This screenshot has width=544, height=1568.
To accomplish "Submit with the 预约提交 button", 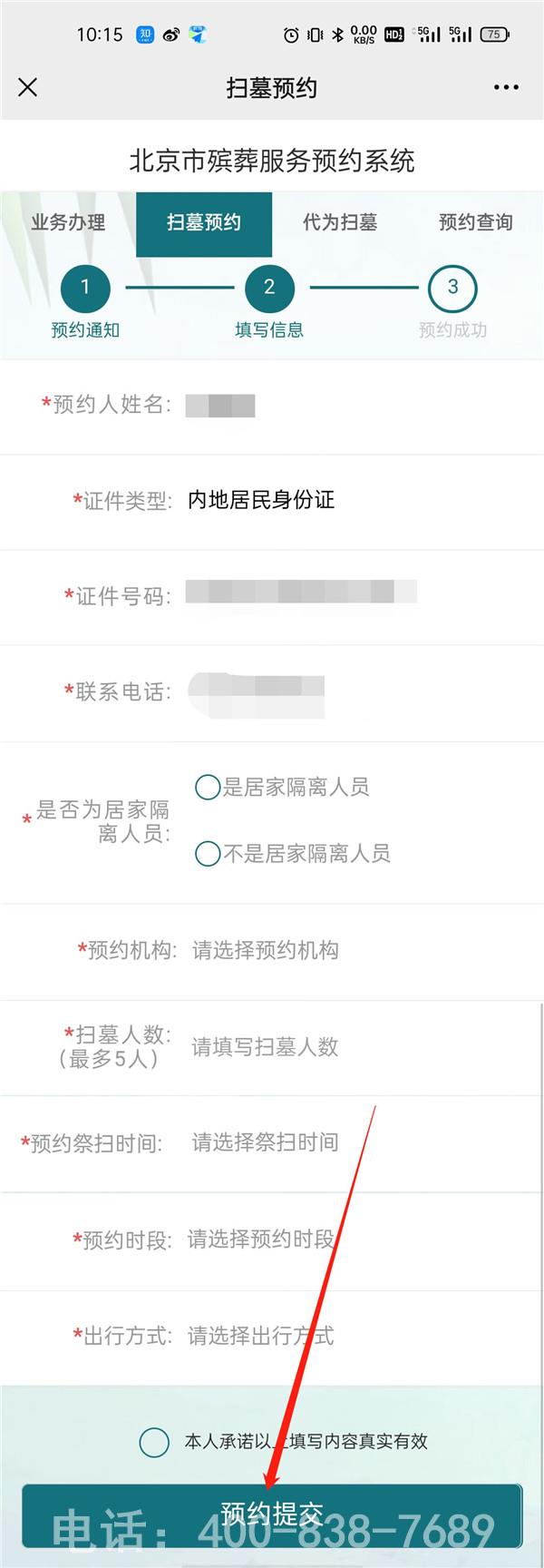I will tap(272, 1514).
